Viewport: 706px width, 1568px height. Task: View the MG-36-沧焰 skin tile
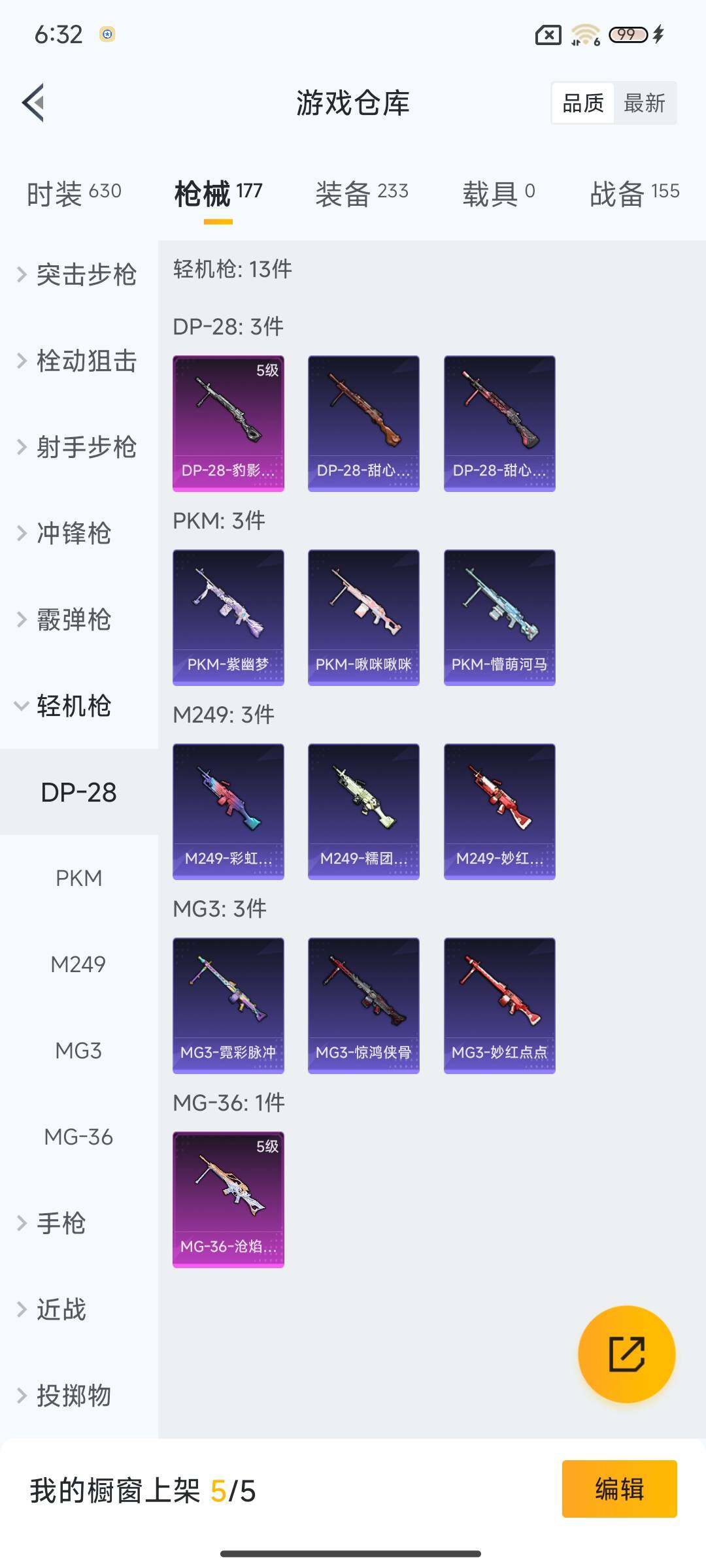tap(228, 1199)
